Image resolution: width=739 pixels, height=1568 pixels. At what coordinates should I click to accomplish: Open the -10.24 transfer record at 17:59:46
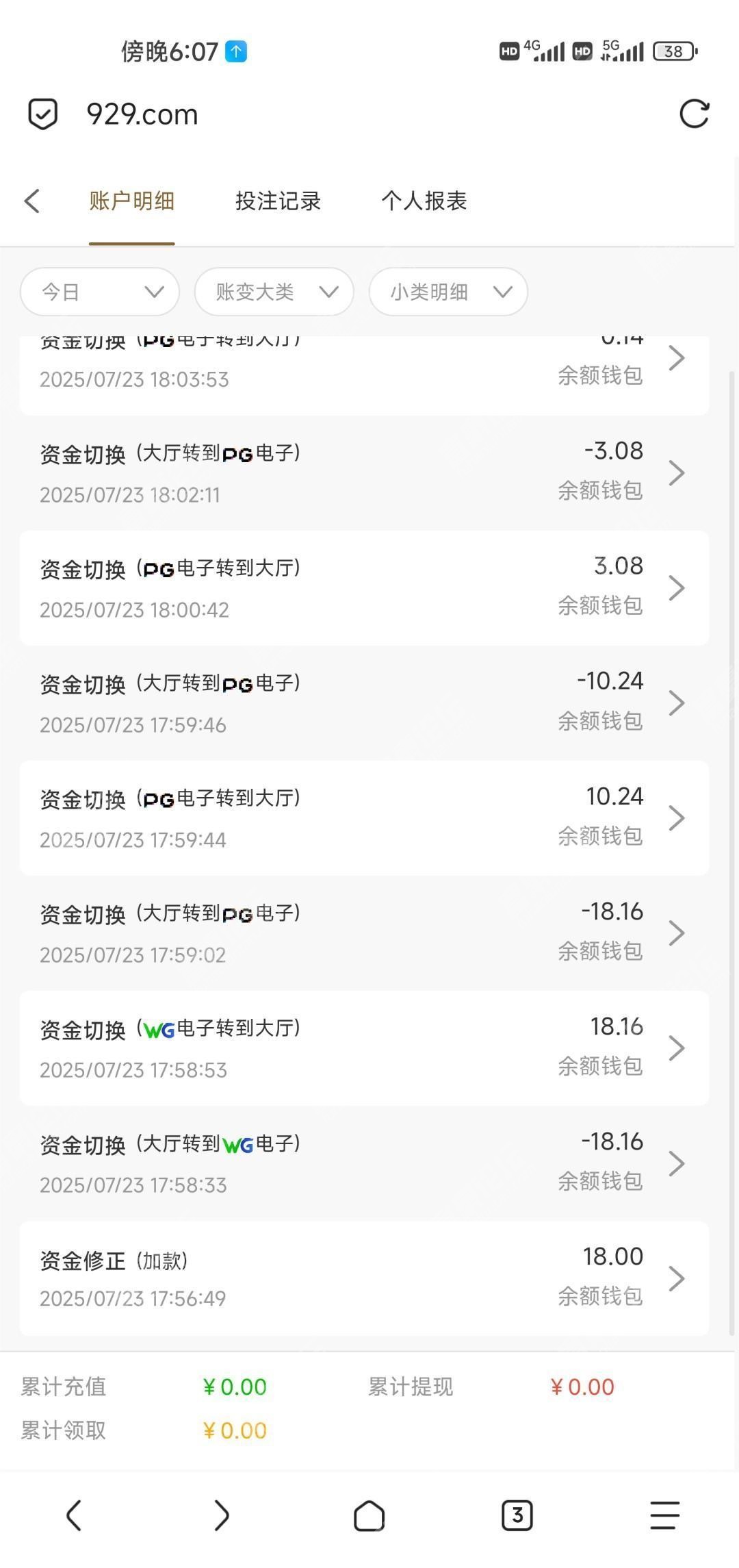(364, 703)
